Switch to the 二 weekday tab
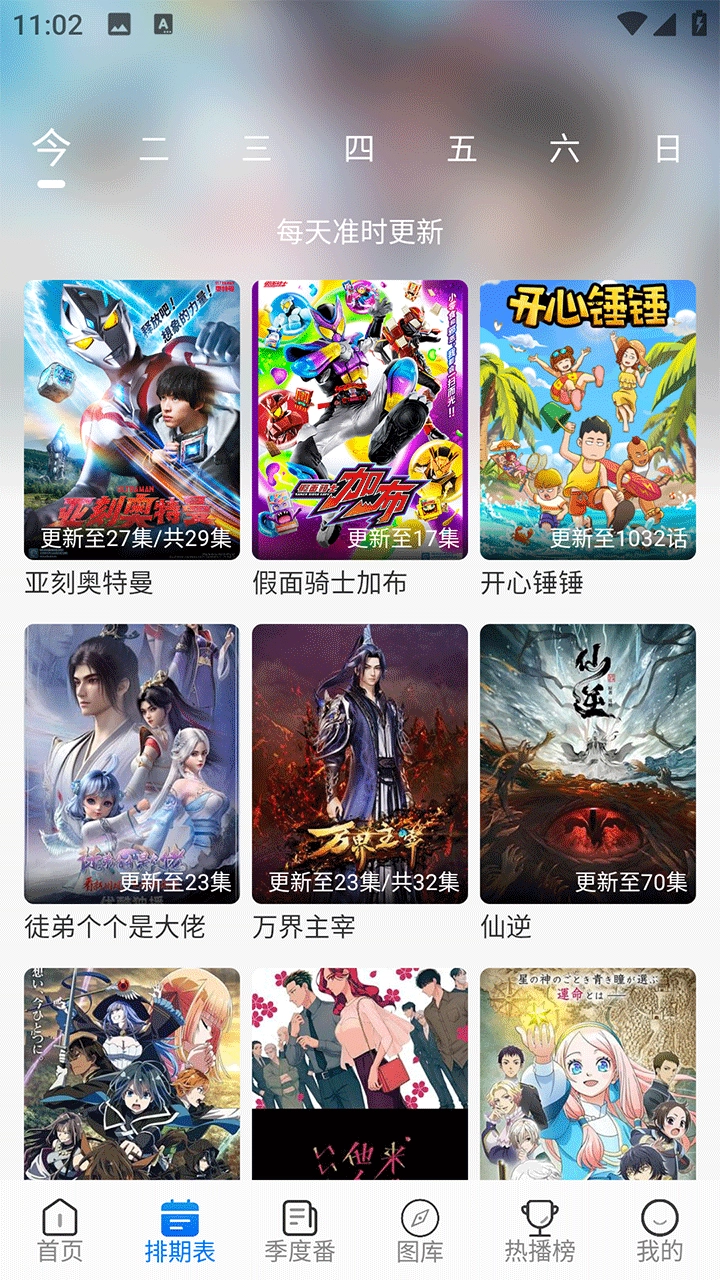720x1280 pixels. (154, 150)
